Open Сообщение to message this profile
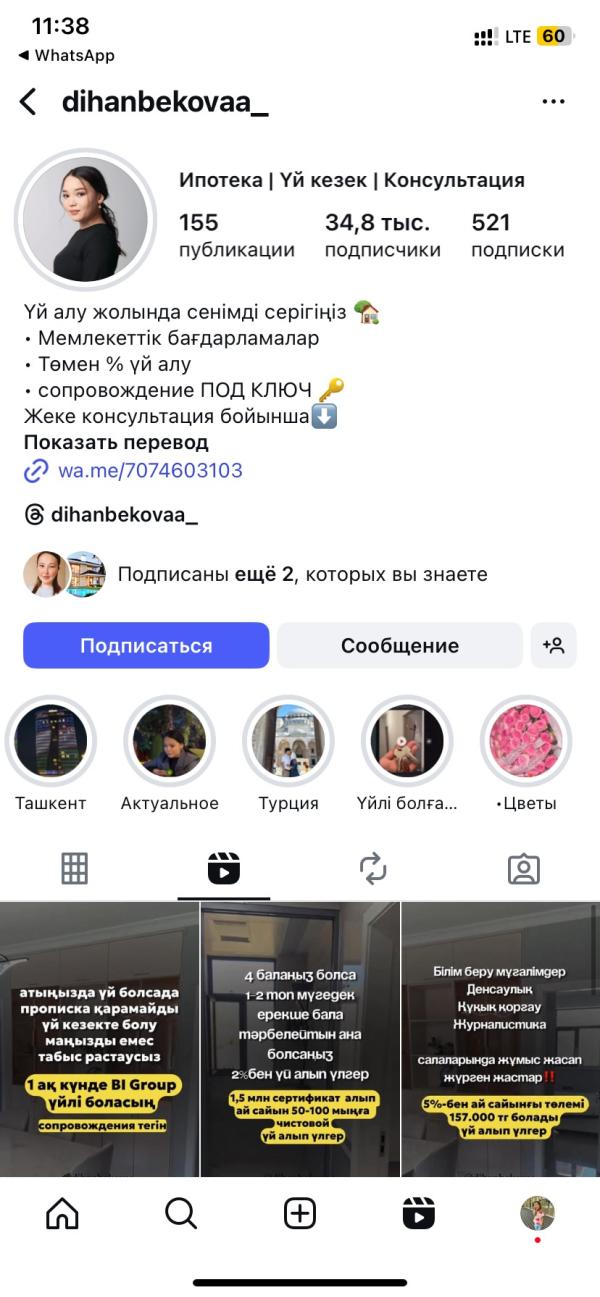Image resolution: width=600 pixels, height=1297 pixels. [x=399, y=645]
